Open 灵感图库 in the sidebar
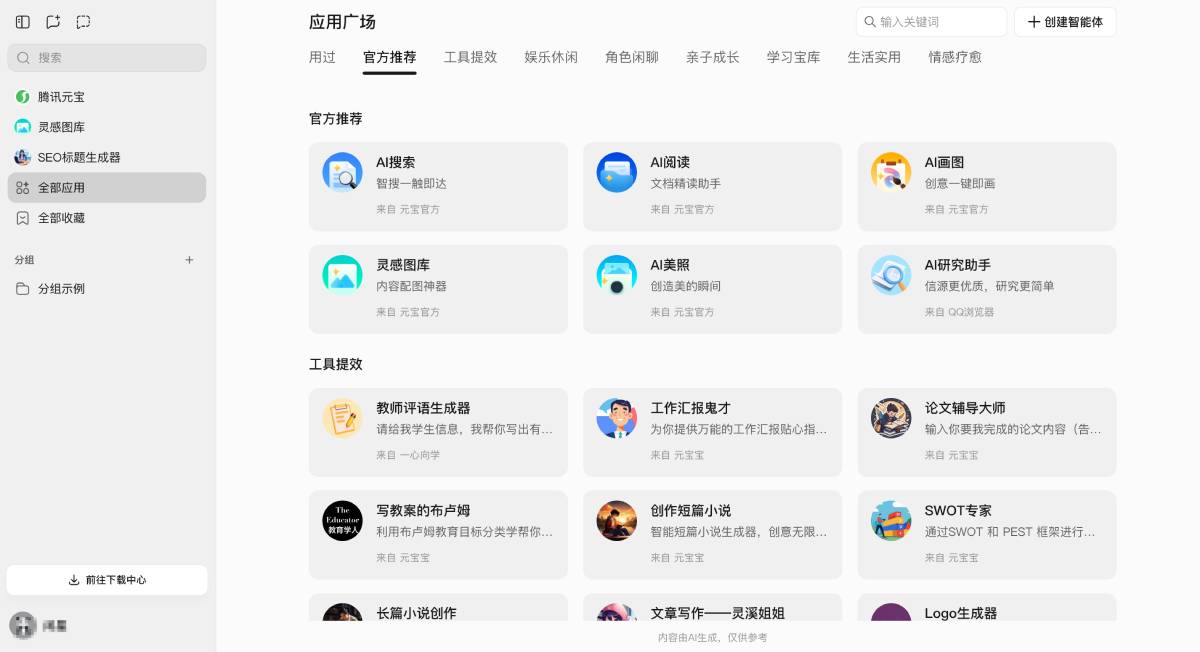1200x652 pixels. tap(61, 127)
